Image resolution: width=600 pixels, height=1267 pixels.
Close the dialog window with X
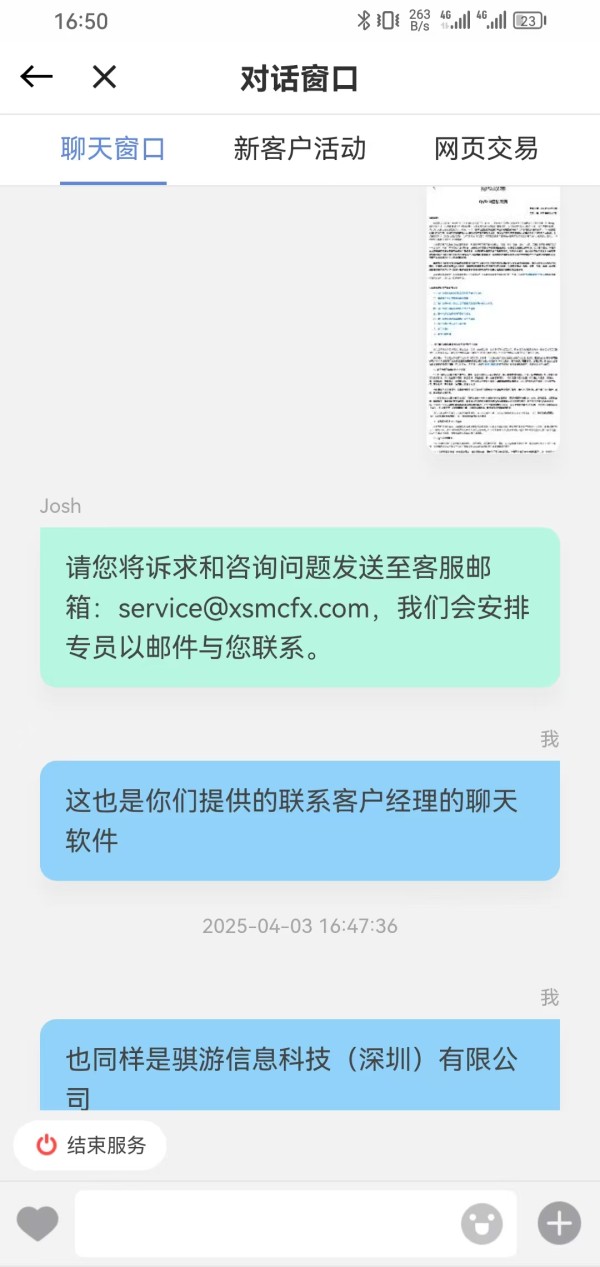click(104, 77)
